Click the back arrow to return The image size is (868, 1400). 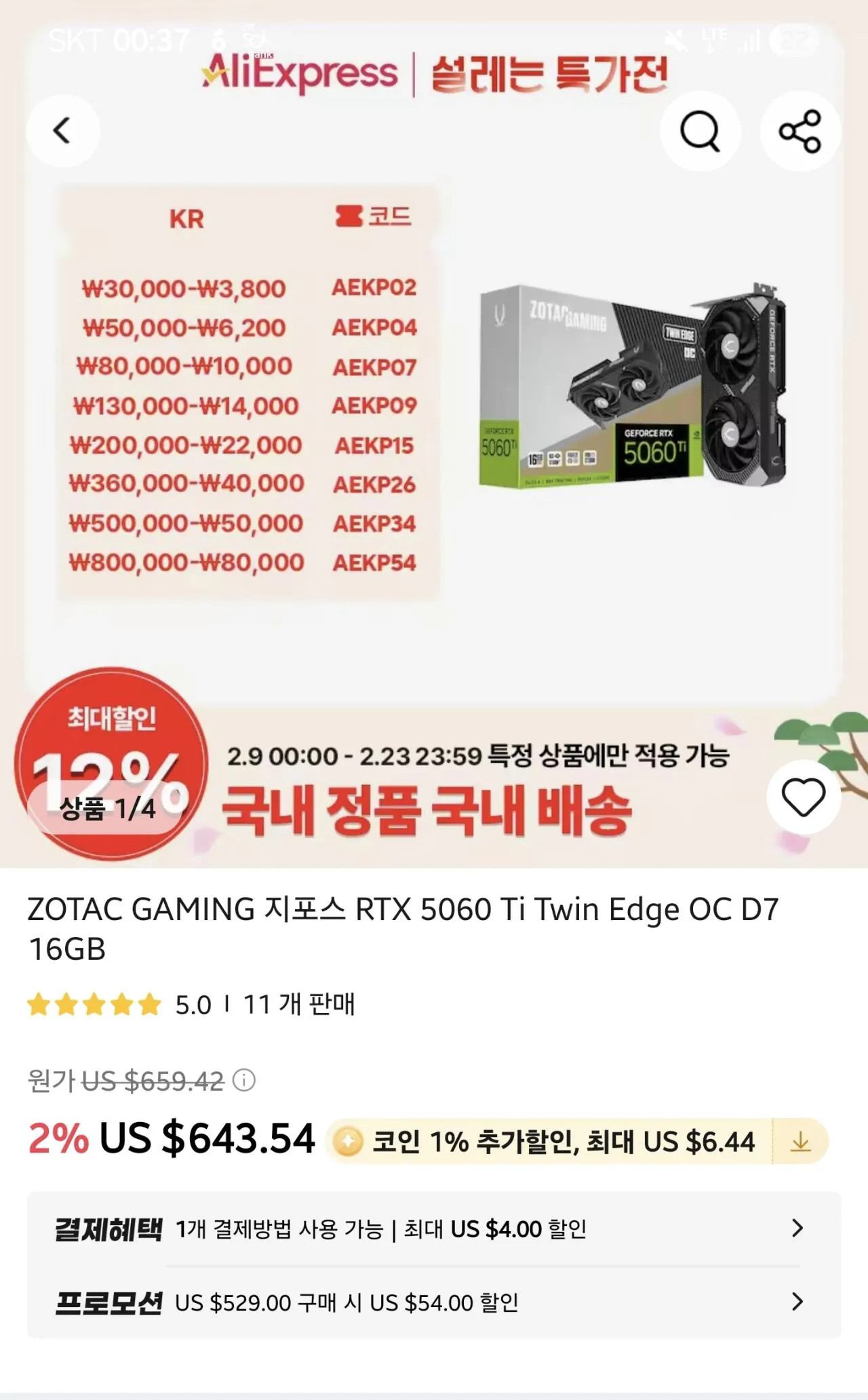click(x=63, y=131)
